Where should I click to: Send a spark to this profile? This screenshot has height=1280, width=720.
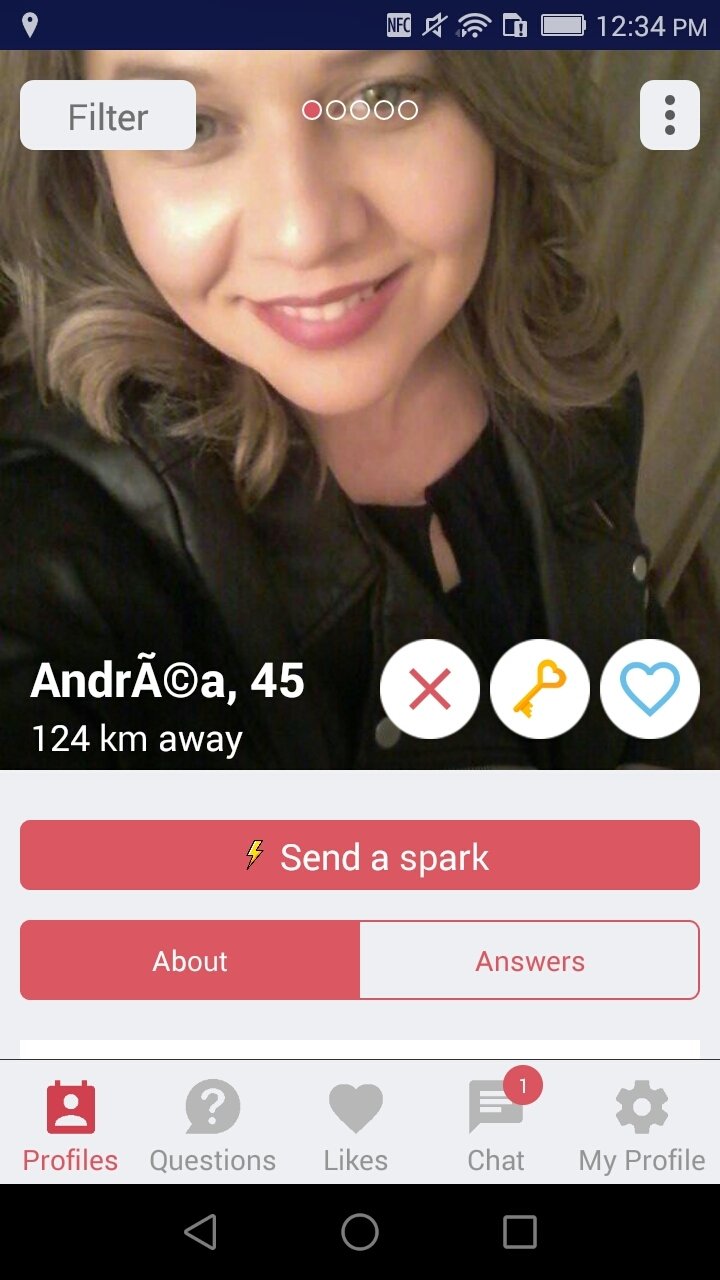[x=360, y=856]
